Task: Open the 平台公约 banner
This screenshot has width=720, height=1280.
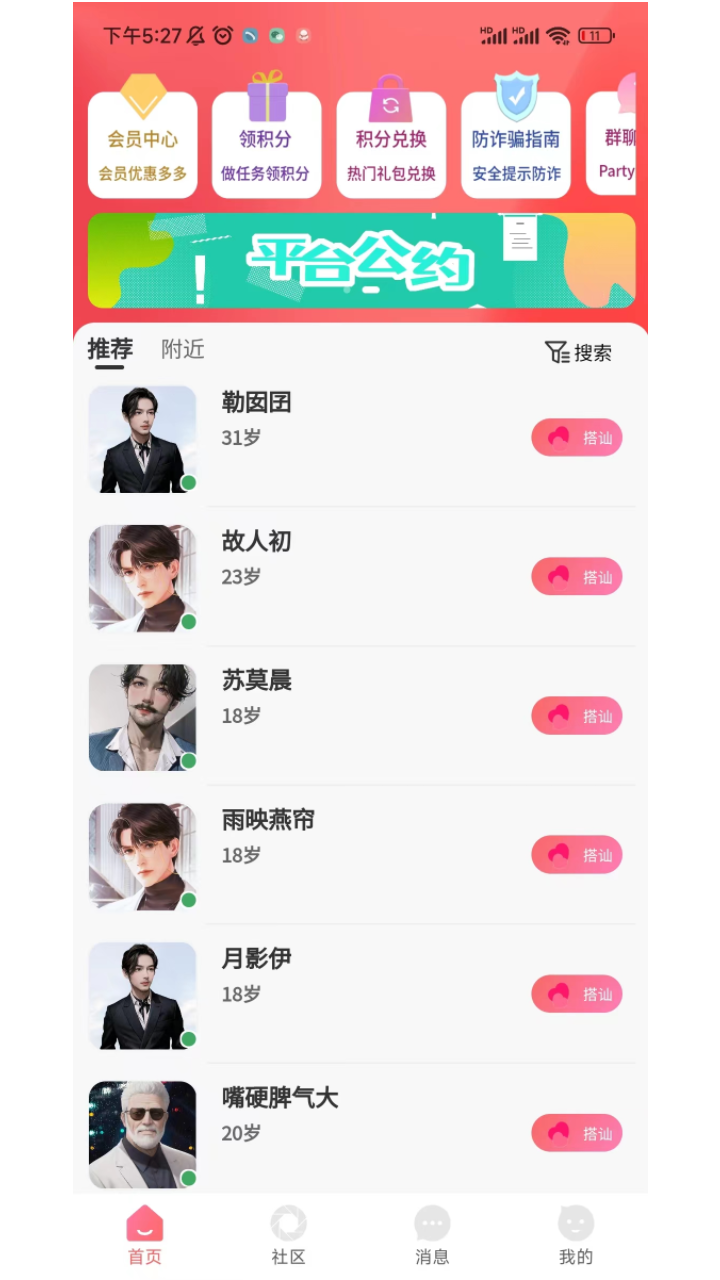Action: point(360,261)
